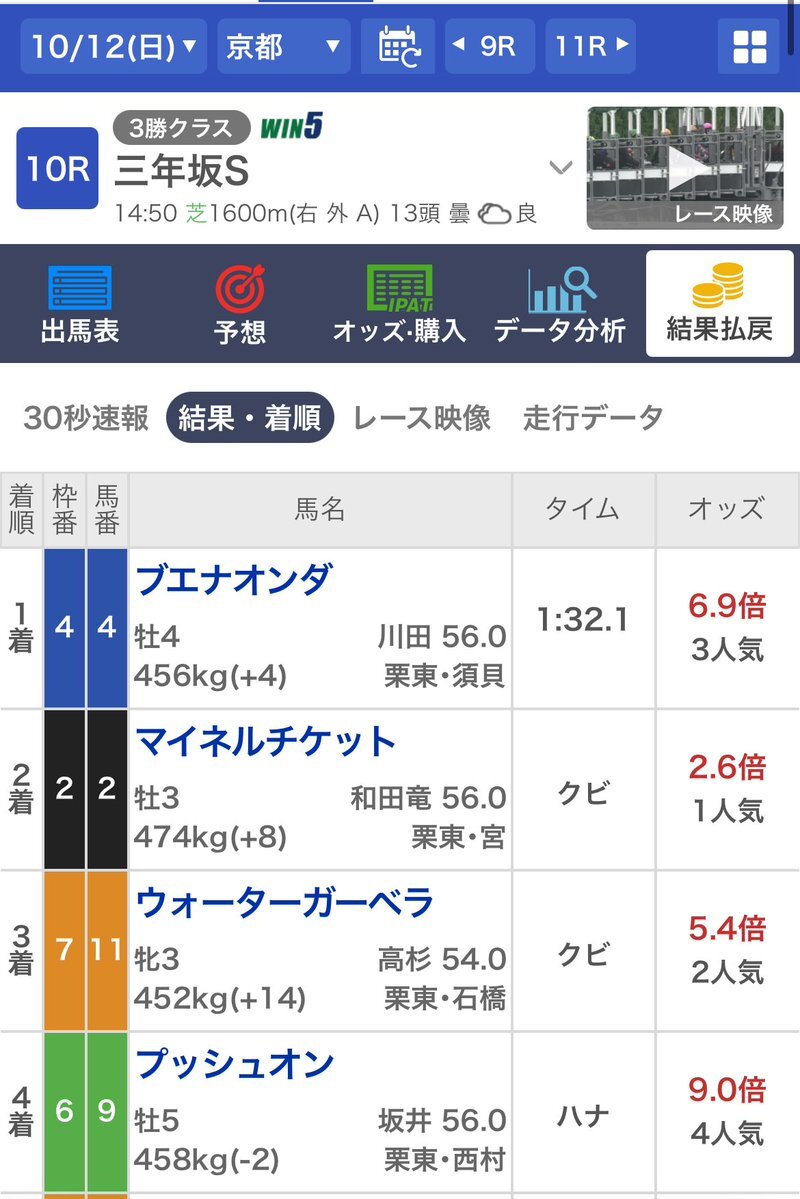Screen dimensions: 800x1199
Task: Switch to 走行データ sub-tab
Action: 593,418
